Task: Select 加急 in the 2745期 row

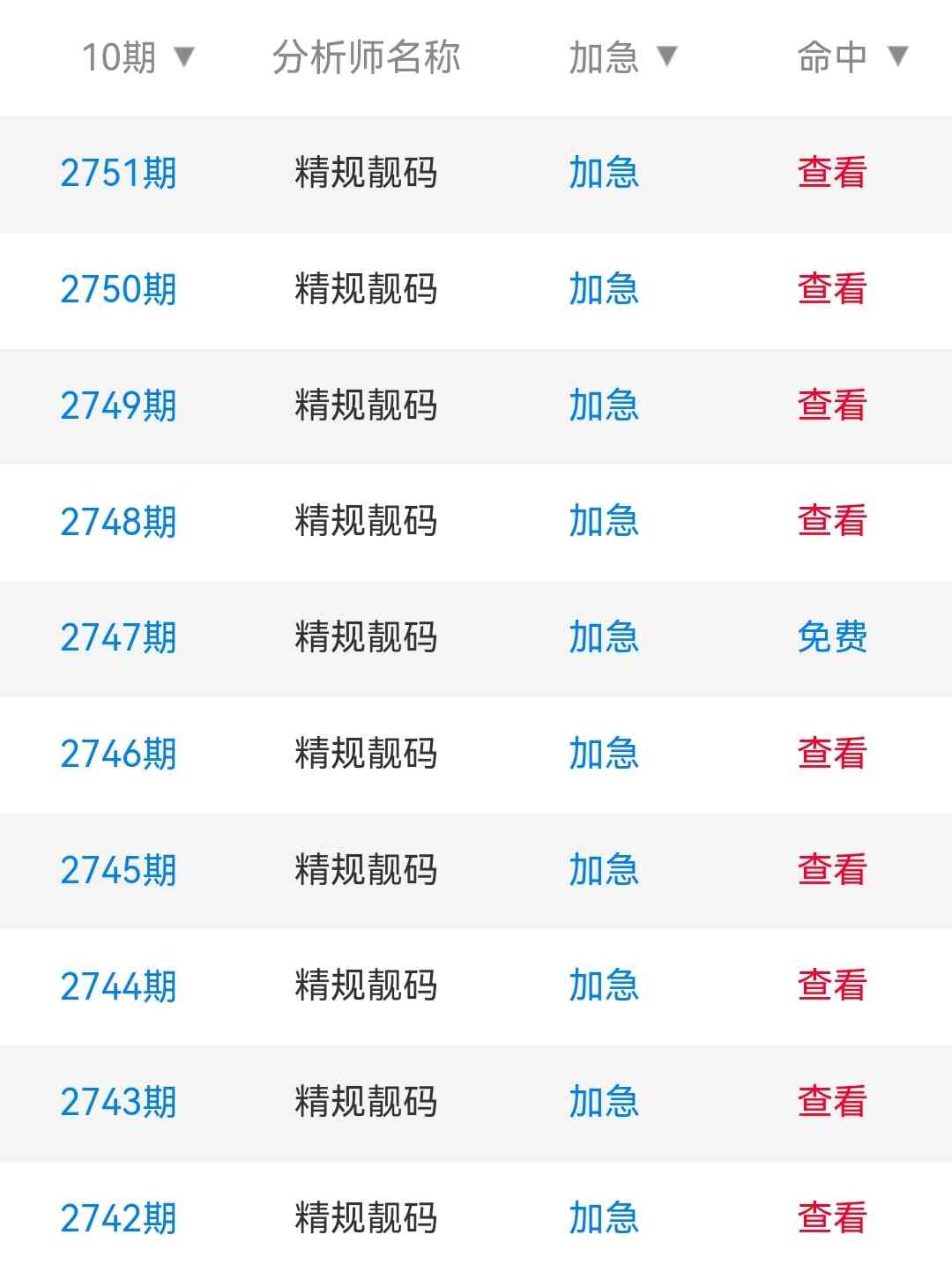Action: click(x=604, y=870)
